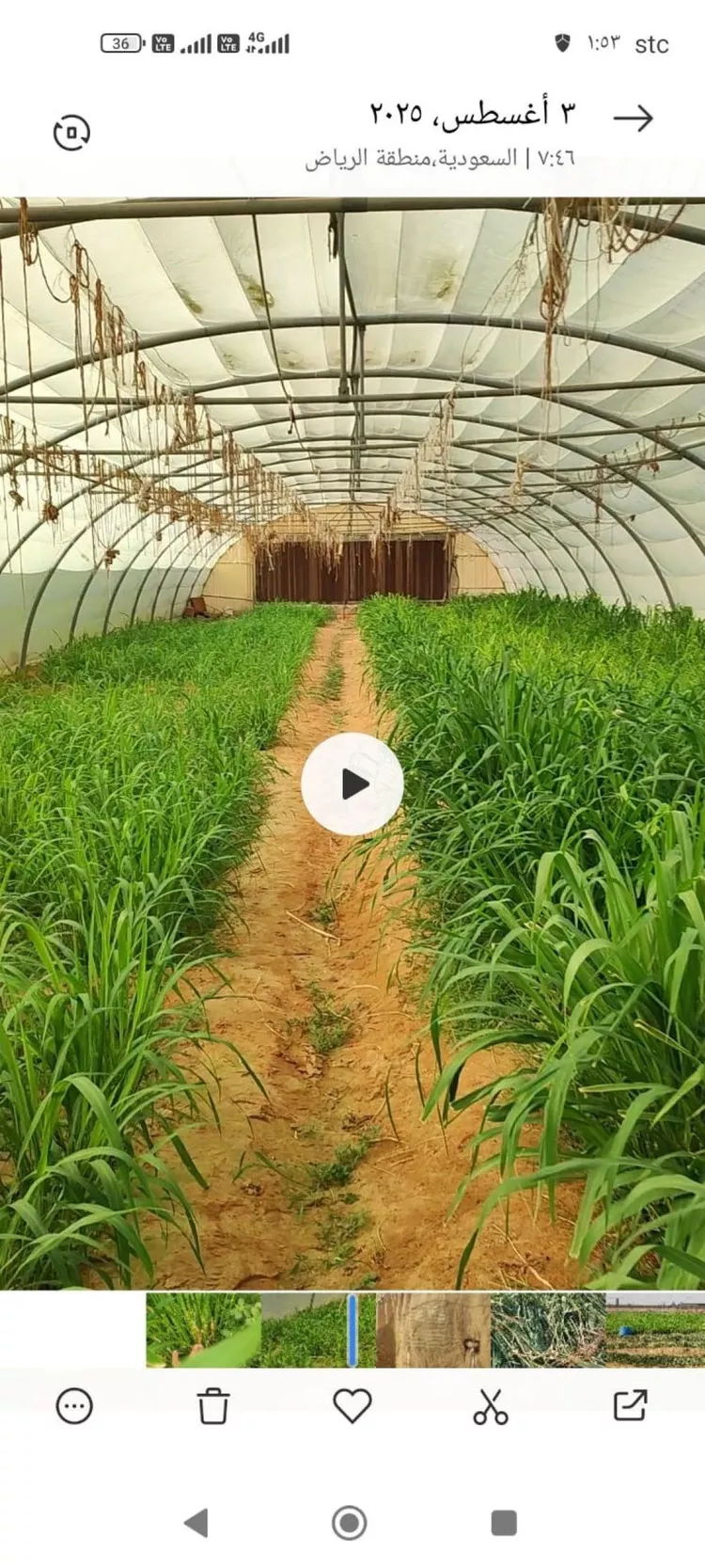The width and height of the screenshot is (705, 1568).
Task: Go to the home screen
Action: pyautogui.click(x=350, y=1522)
